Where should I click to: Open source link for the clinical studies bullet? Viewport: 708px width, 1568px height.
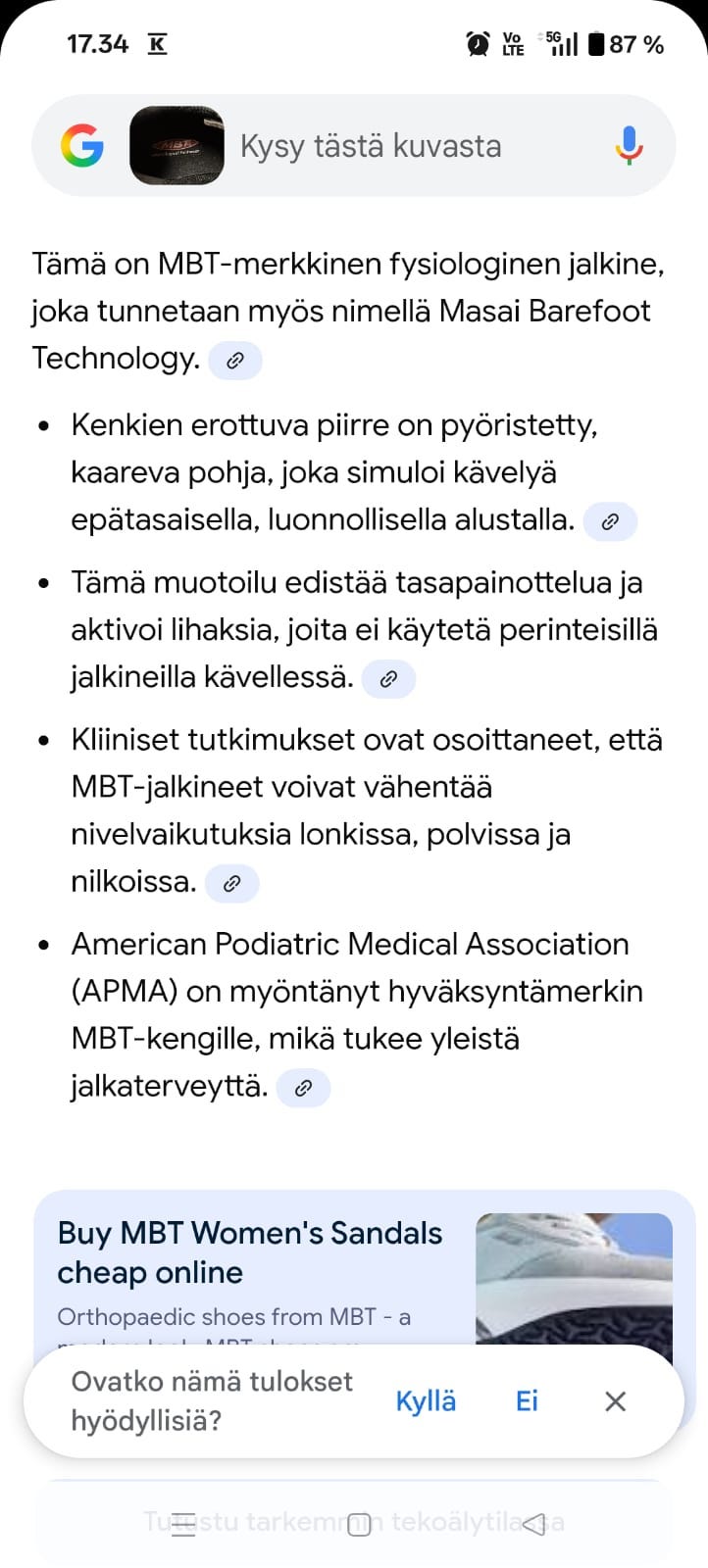tap(231, 883)
